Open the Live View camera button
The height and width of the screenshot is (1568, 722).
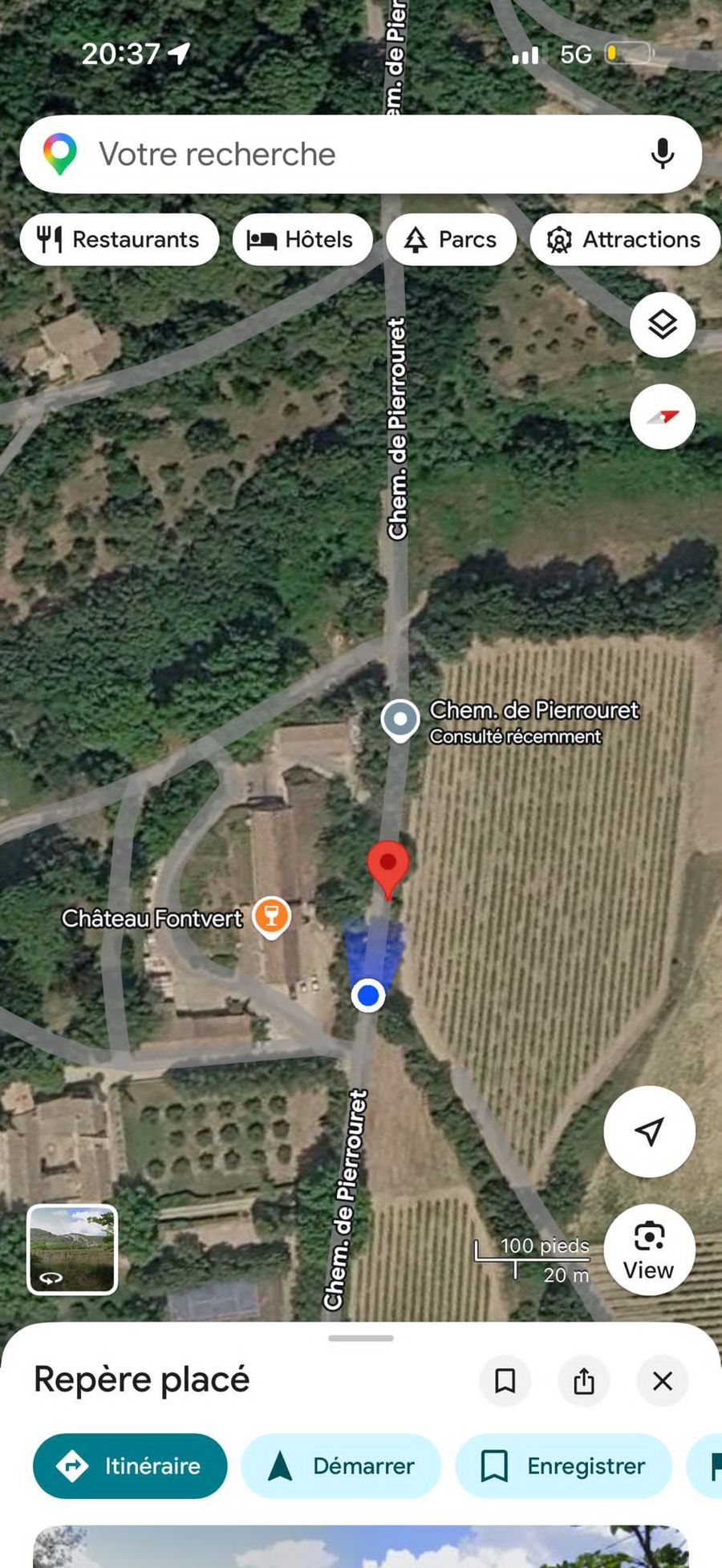pos(649,1250)
